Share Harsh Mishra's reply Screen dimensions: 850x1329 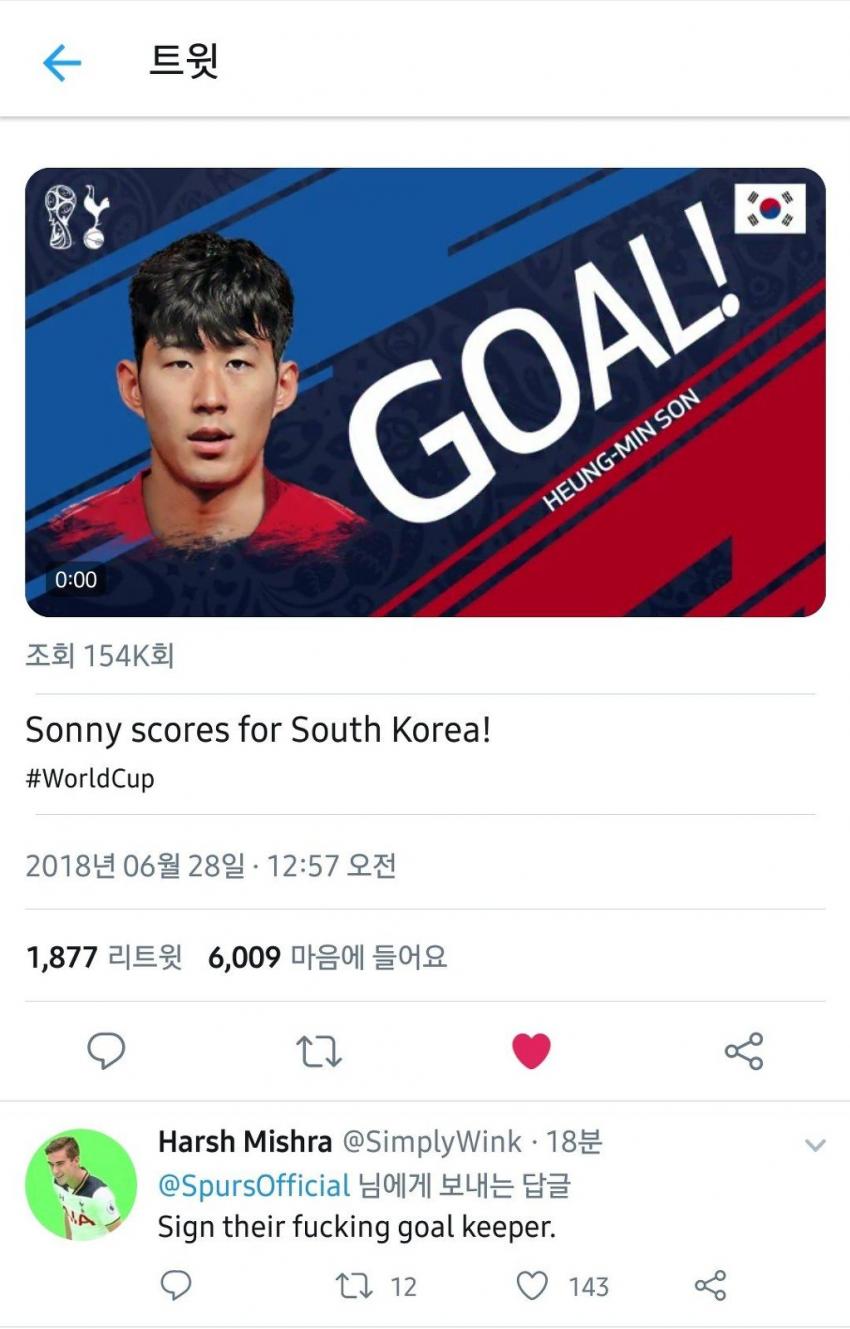(x=710, y=1285)
